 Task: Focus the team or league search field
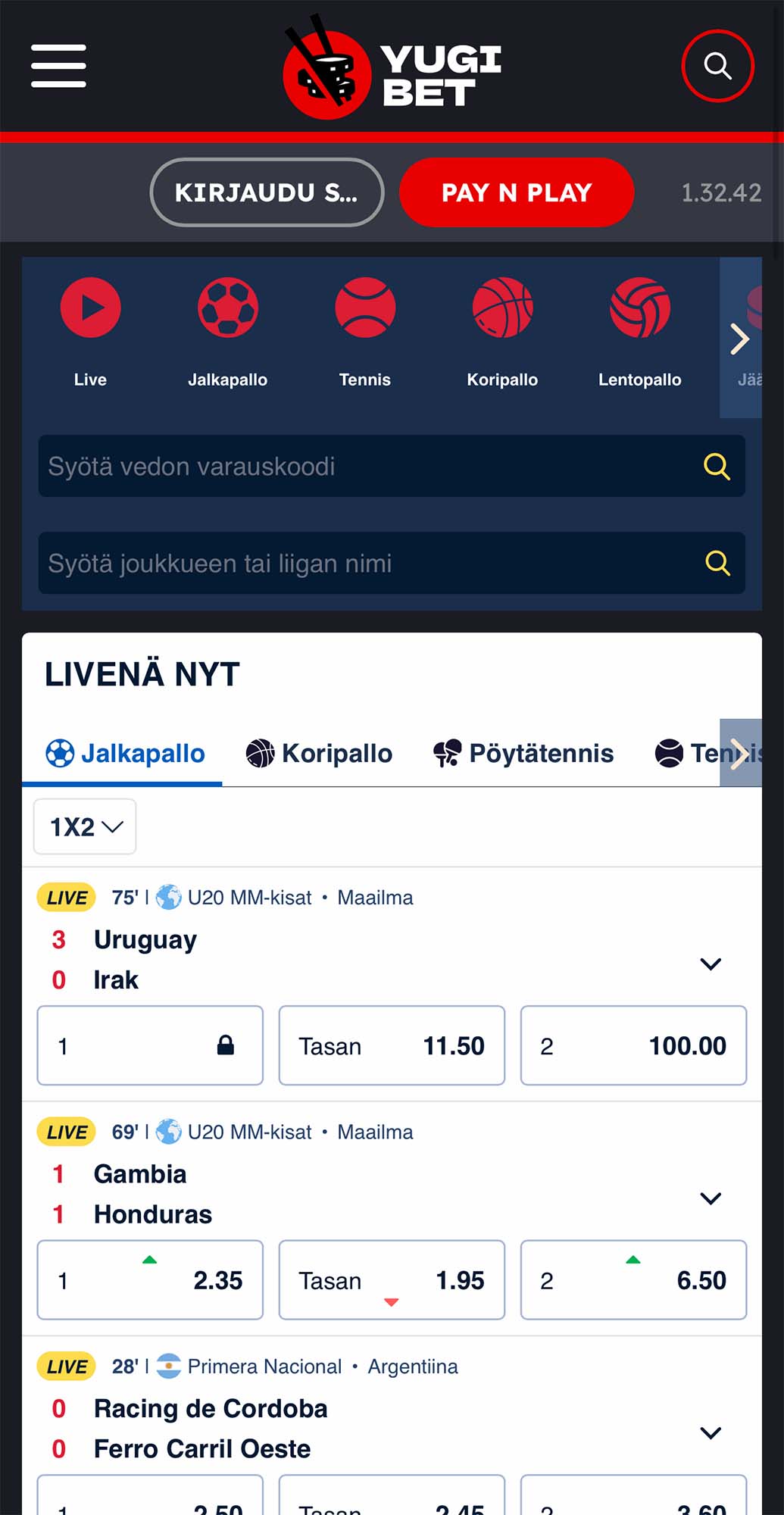click(371, 563)
